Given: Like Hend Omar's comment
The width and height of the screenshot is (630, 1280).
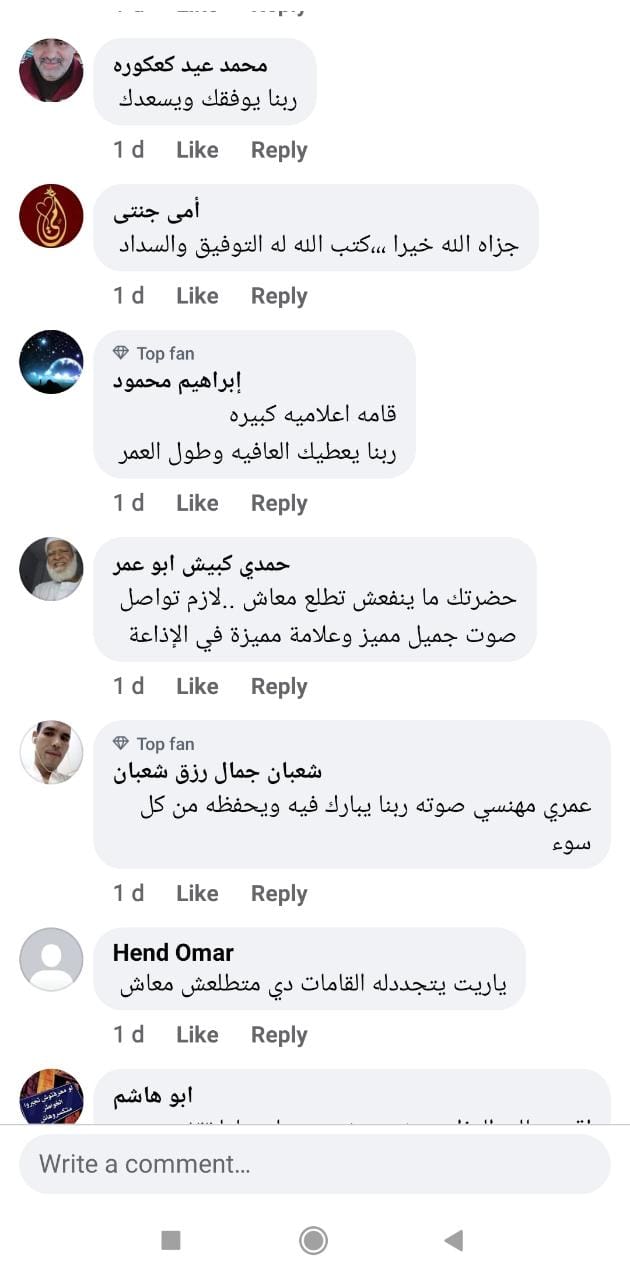Looking at the screenshot, I should click(197, 1034).
